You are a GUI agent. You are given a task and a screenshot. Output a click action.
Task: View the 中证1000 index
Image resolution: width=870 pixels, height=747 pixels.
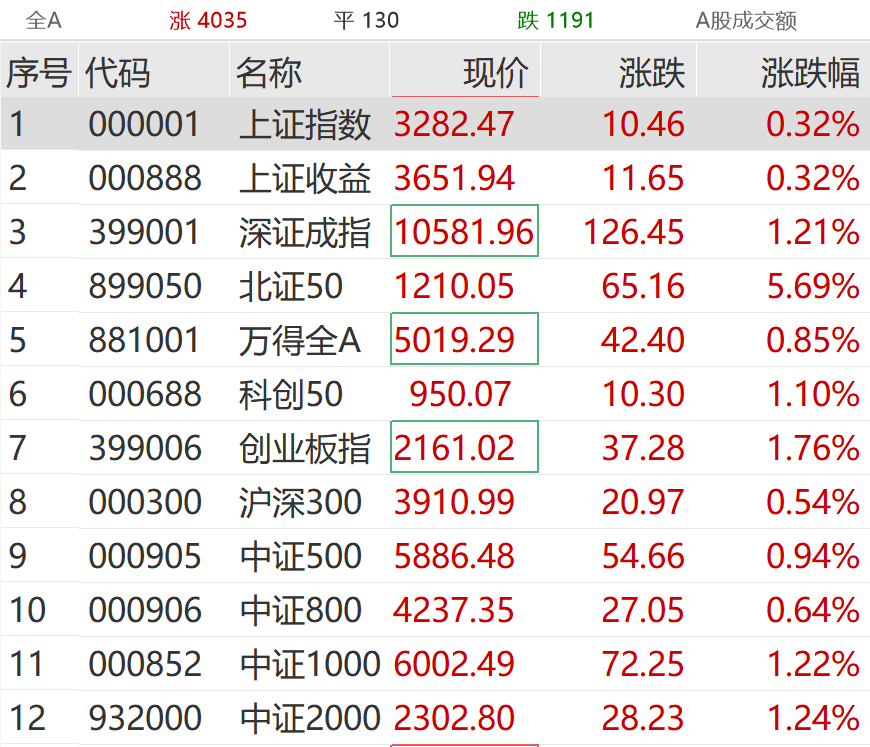tap(310, 664)
